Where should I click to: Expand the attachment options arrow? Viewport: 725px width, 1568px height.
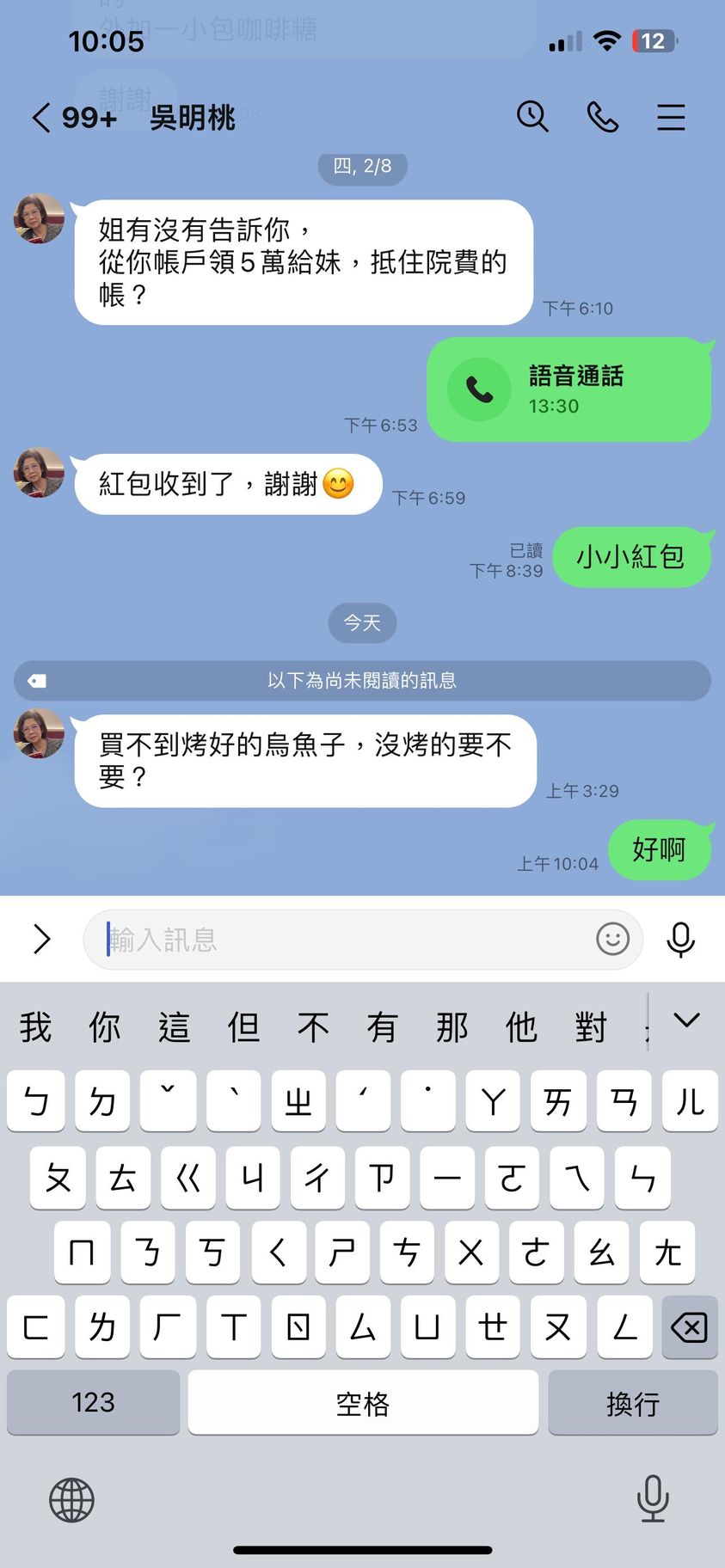pos(41,939)
